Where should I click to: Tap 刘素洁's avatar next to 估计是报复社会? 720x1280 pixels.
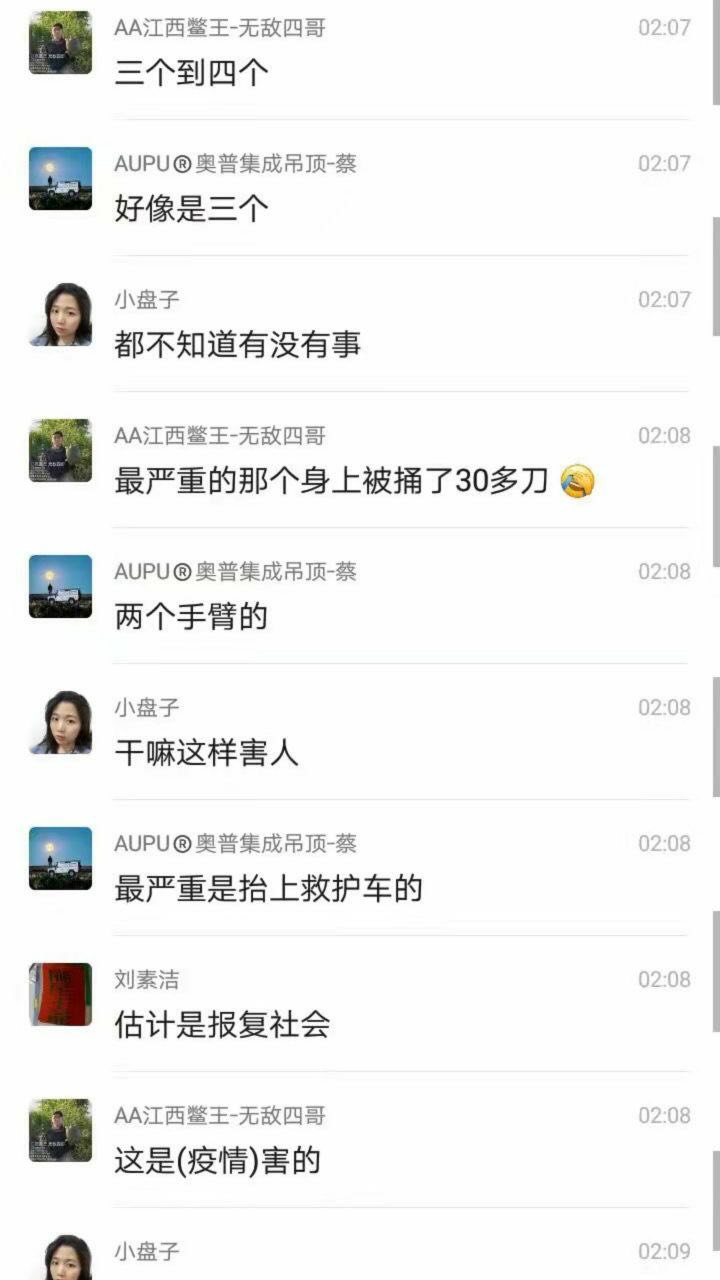click(61, 994)
